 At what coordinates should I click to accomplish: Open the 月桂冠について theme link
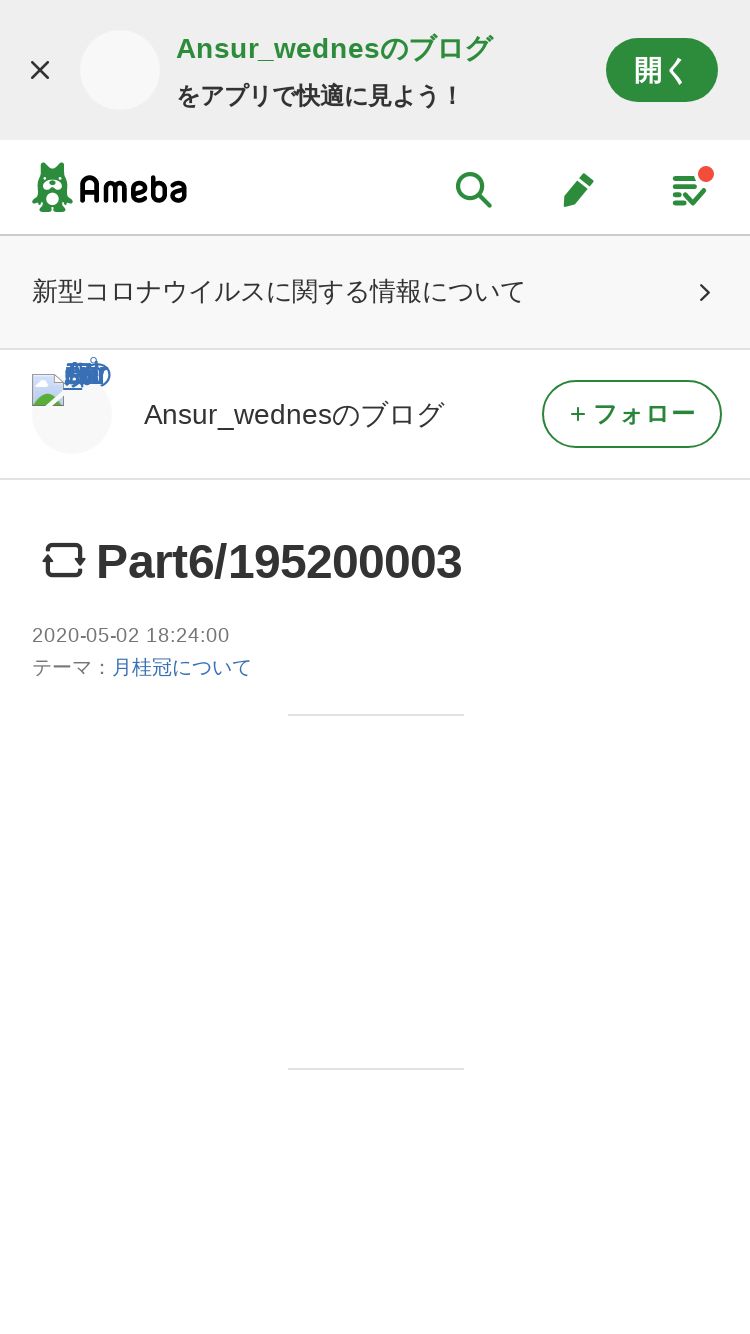click(182, 667)
